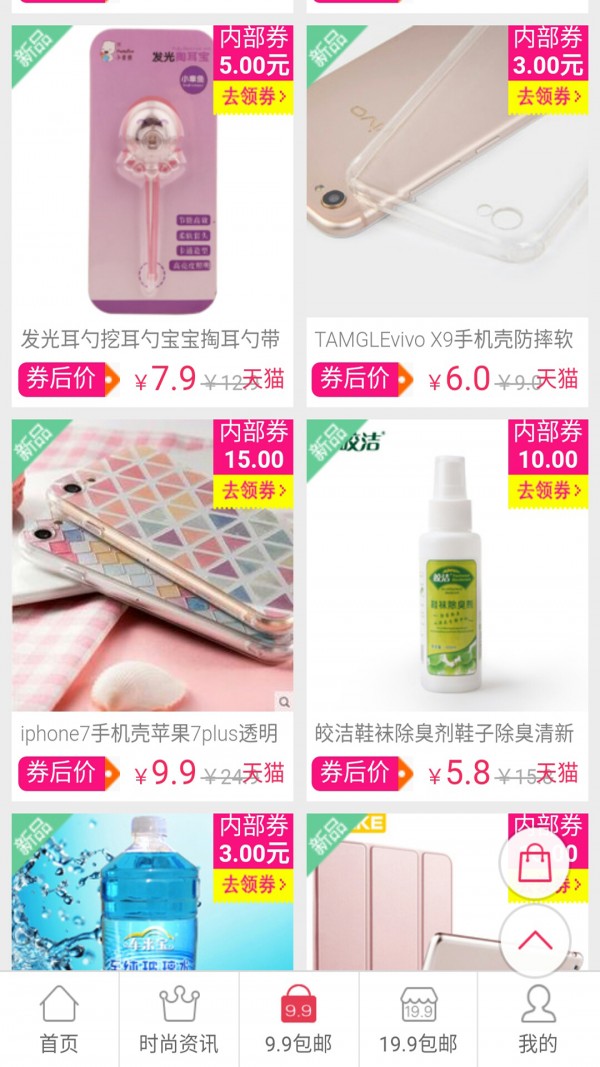Open the 我的 profile tab
Image resolution: width=600 pixels, height=1067 pixels.
click(538, 1019)
